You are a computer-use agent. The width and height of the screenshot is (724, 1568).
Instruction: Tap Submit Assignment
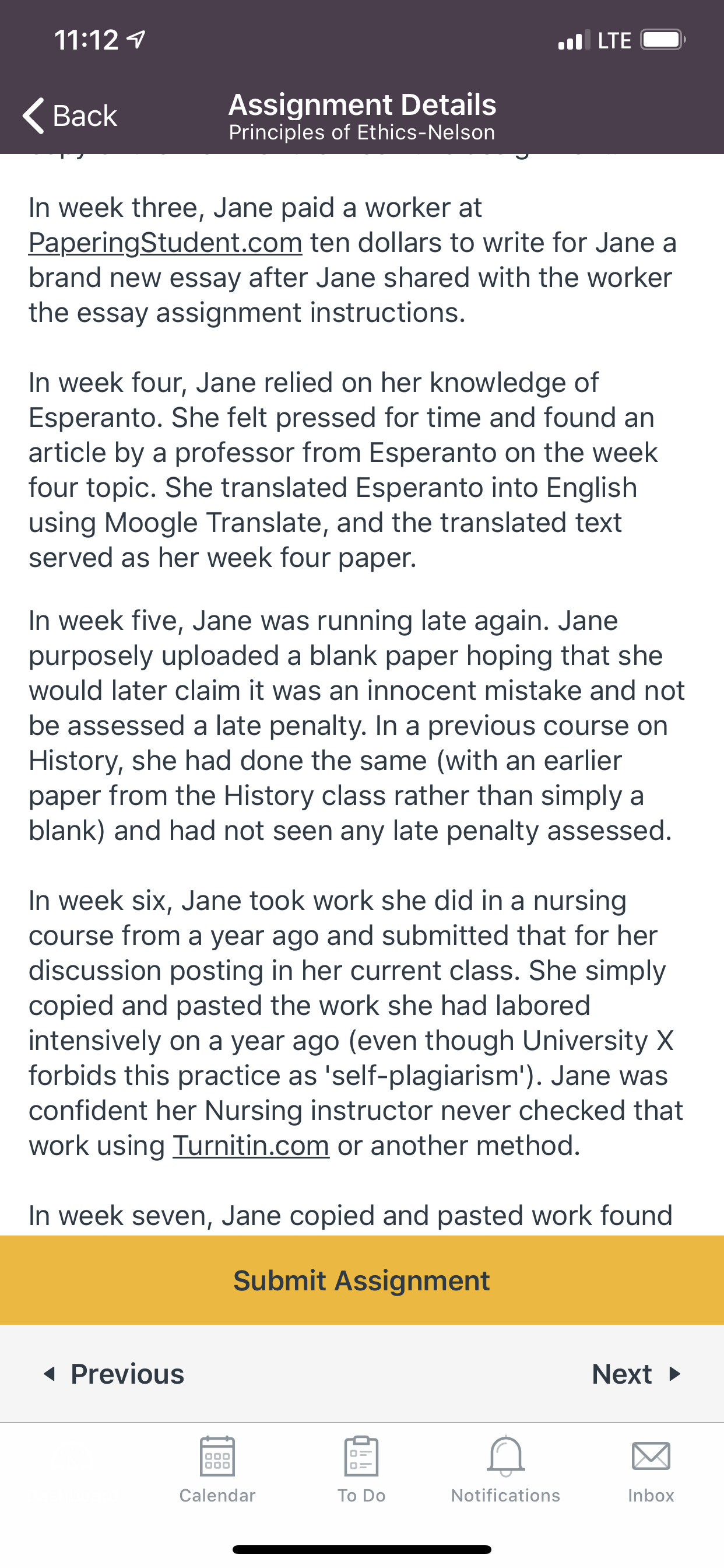click(x=362, y=1280)
